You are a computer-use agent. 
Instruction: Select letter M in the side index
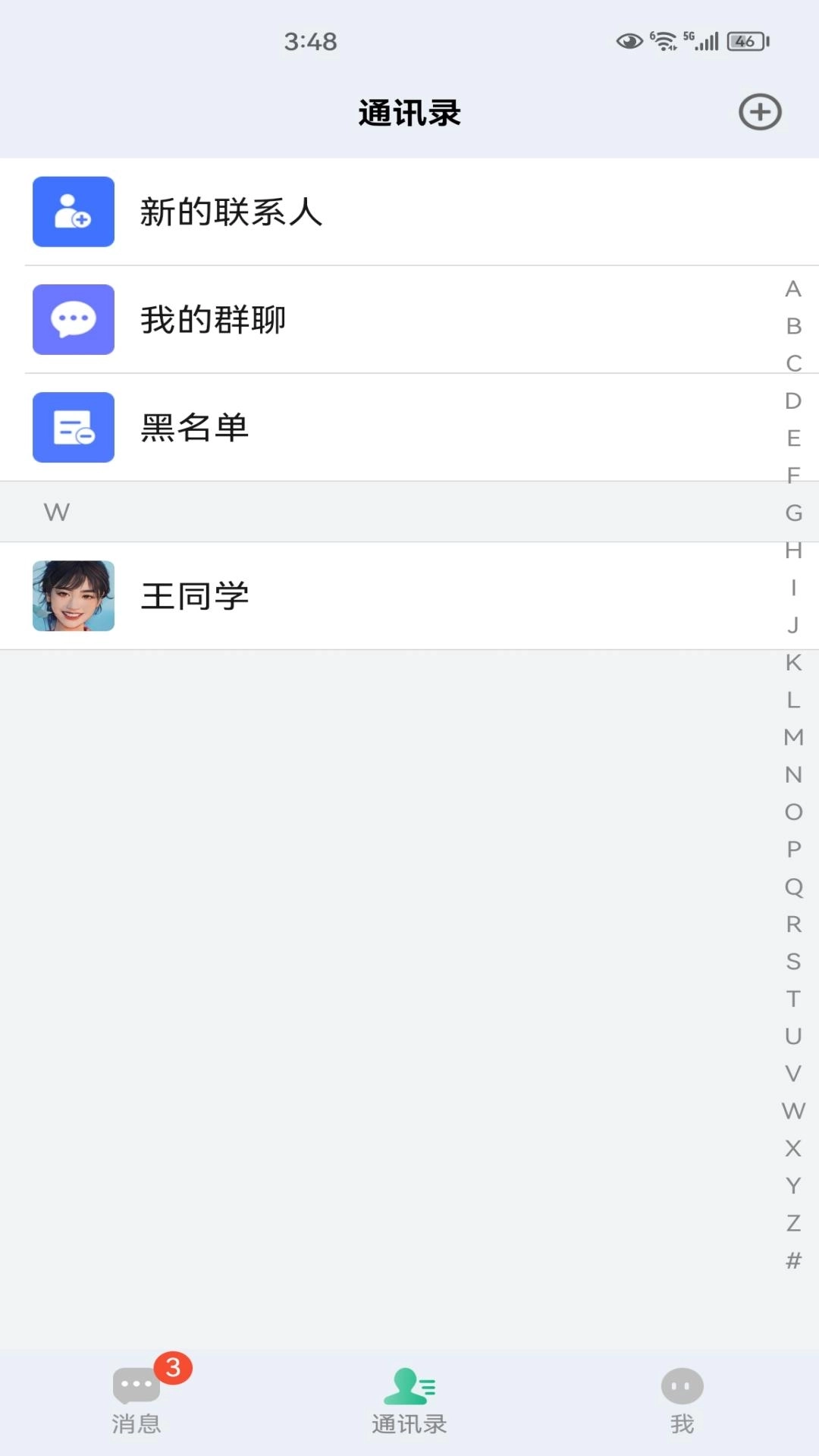792,738
